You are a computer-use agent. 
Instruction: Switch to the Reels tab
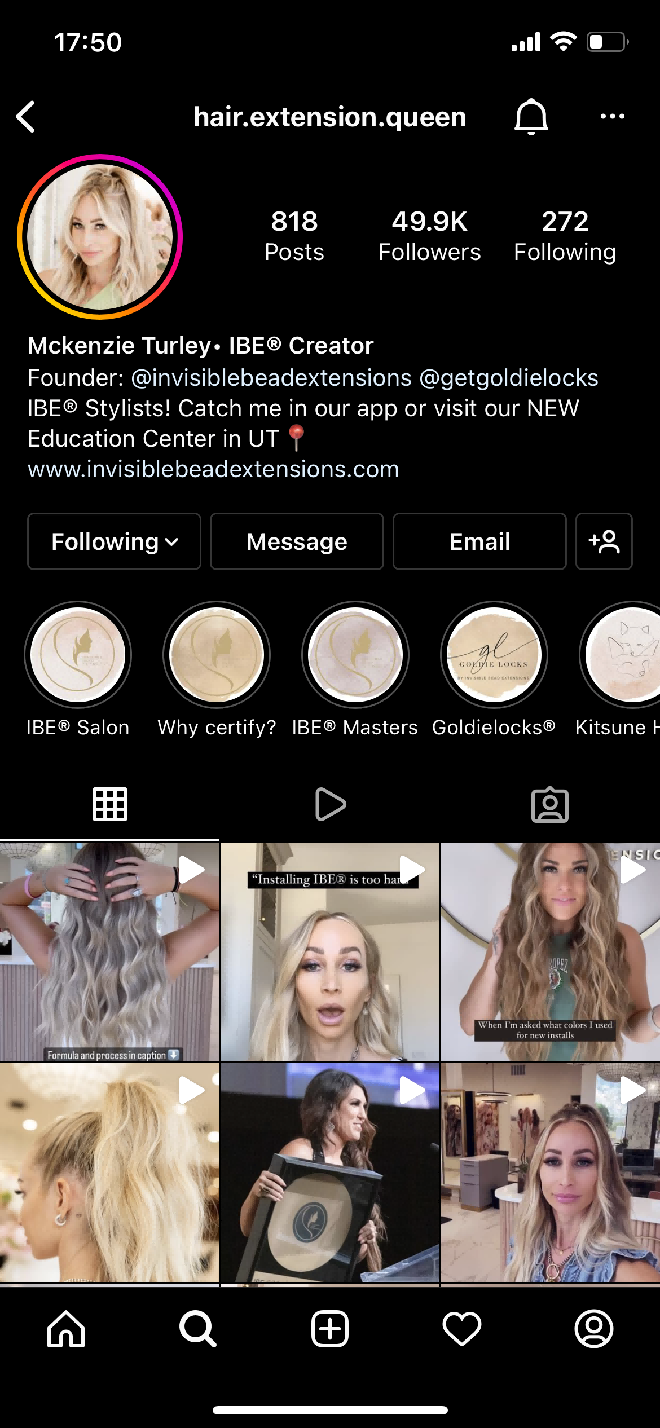click(329, 804)
